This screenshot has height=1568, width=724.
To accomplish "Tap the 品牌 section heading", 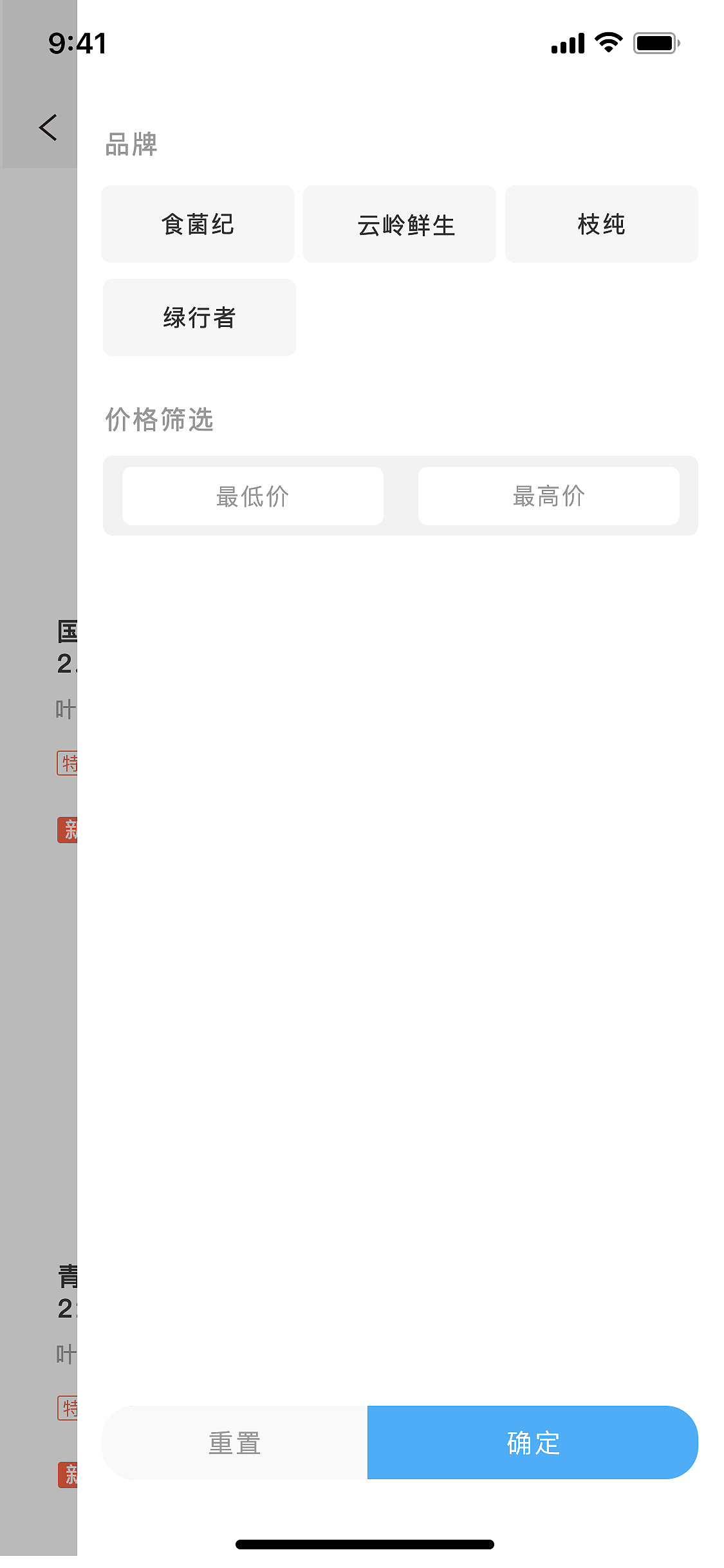I will coord(130,145).
